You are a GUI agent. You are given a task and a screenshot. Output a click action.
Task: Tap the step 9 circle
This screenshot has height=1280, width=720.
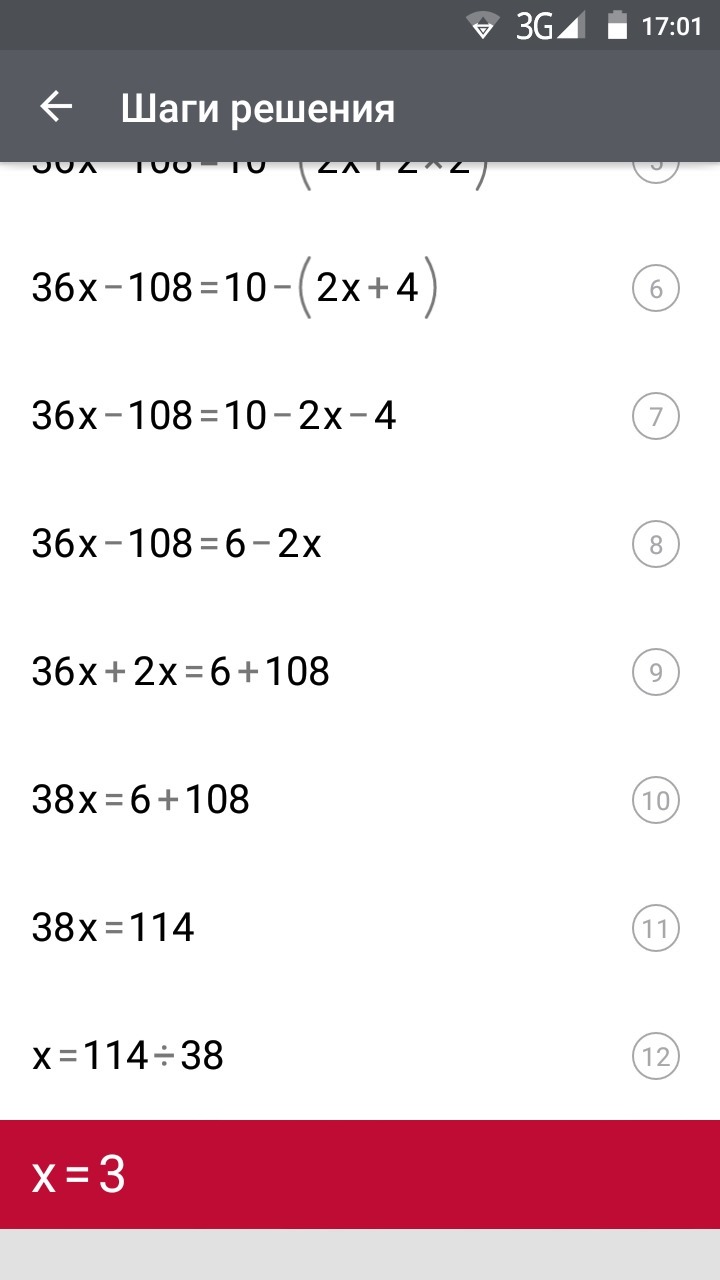pos(656,673)
